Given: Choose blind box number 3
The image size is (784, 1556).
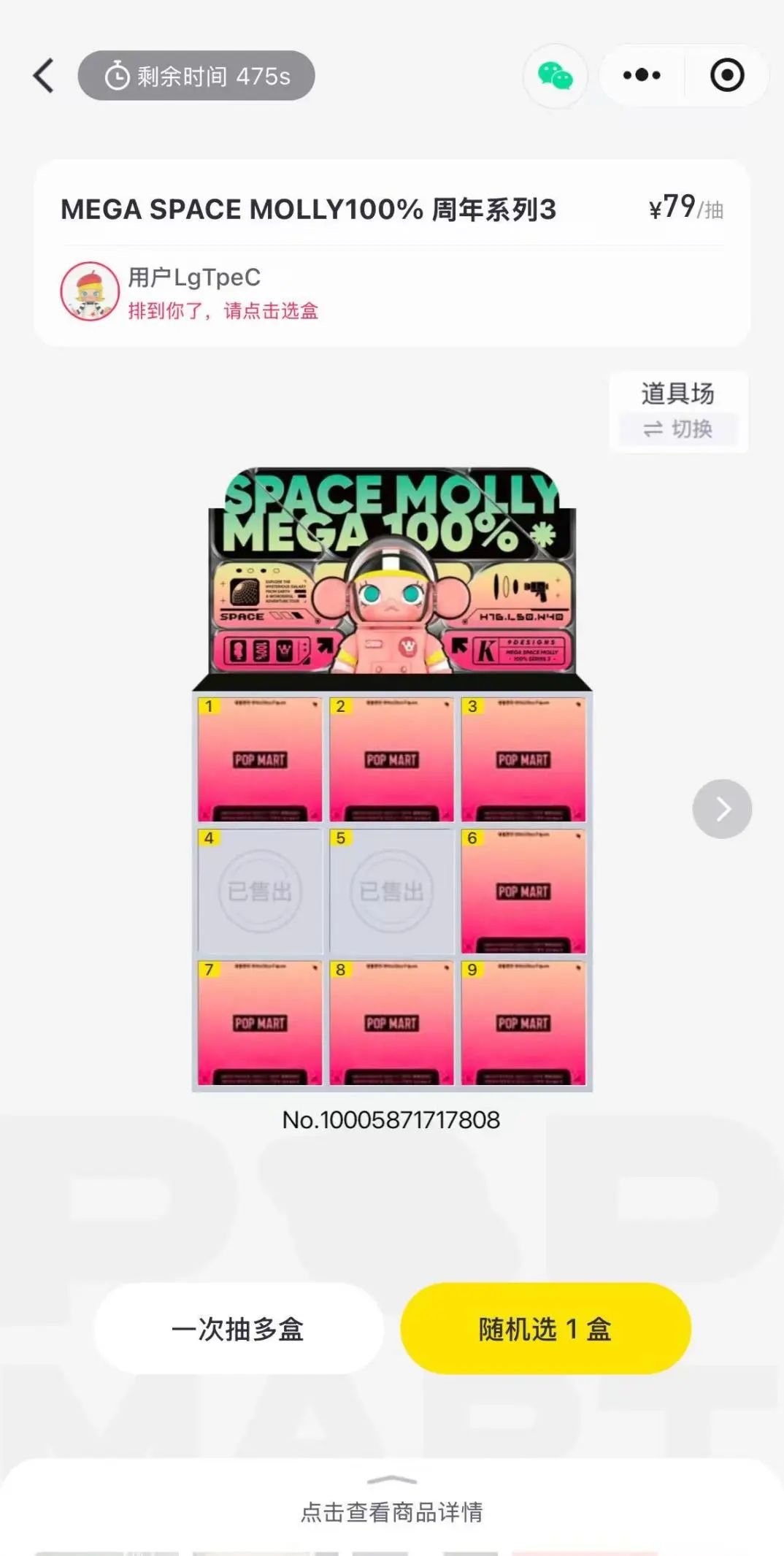Looking at the screenshot, I should click(x=523, y=759).
